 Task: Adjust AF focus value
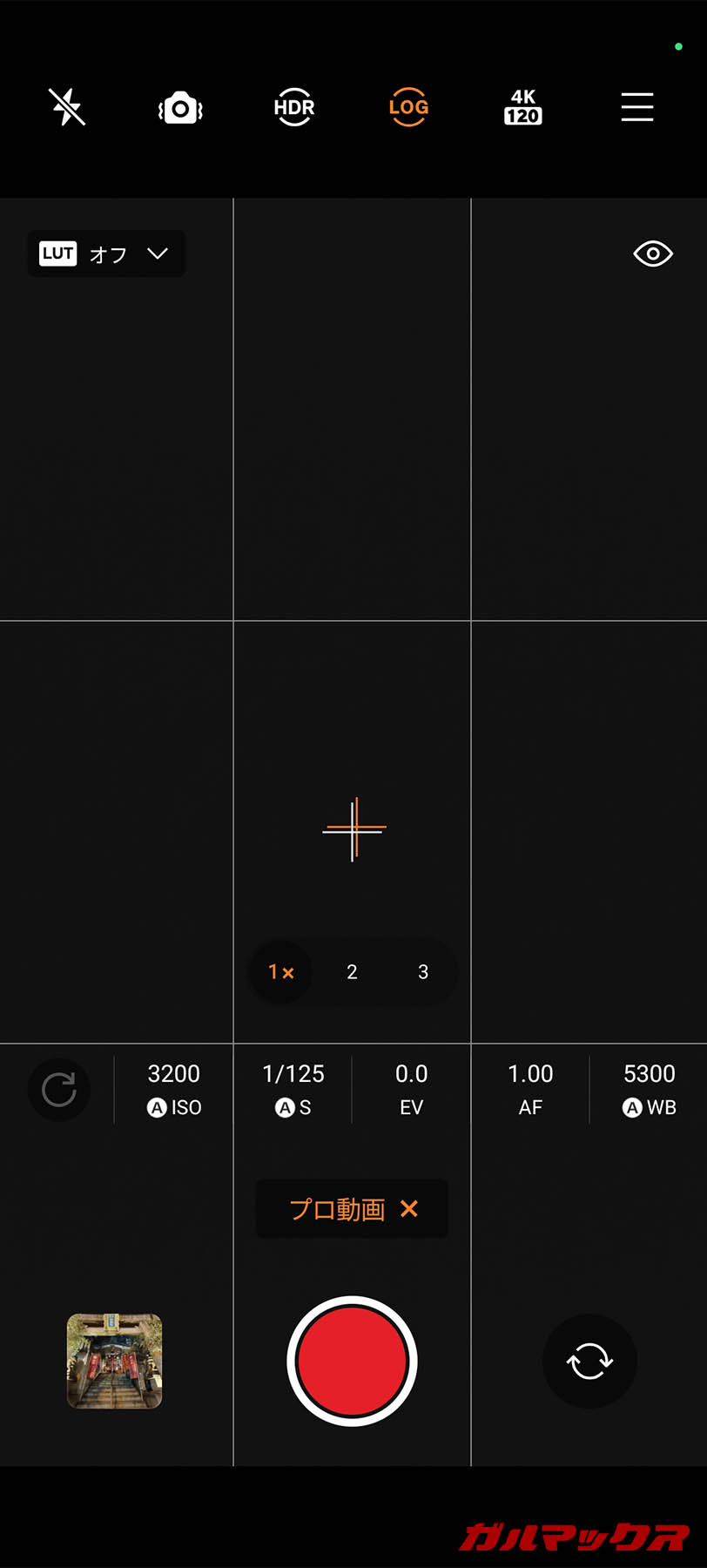point(530,1089)
